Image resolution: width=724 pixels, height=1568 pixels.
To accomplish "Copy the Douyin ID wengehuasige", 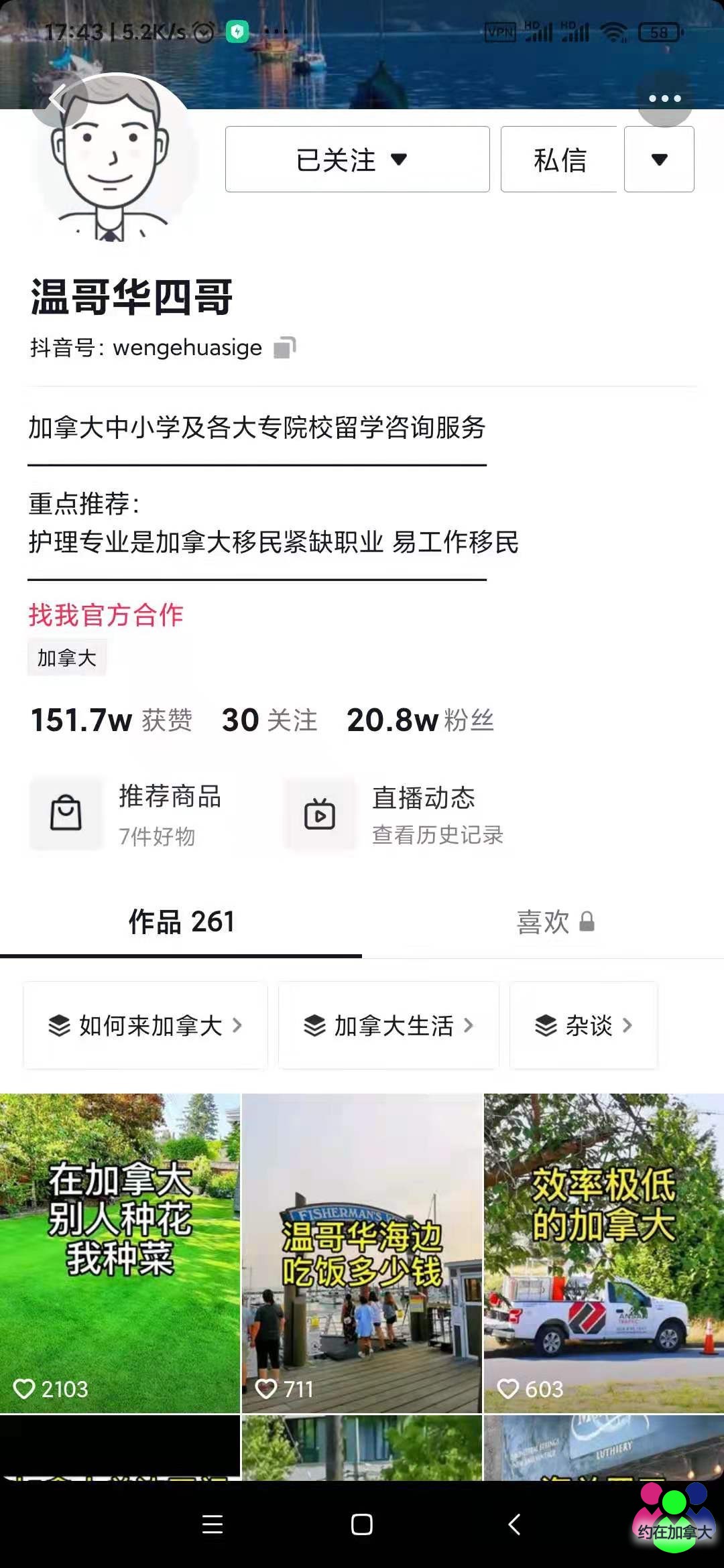I will click(284, 348).
